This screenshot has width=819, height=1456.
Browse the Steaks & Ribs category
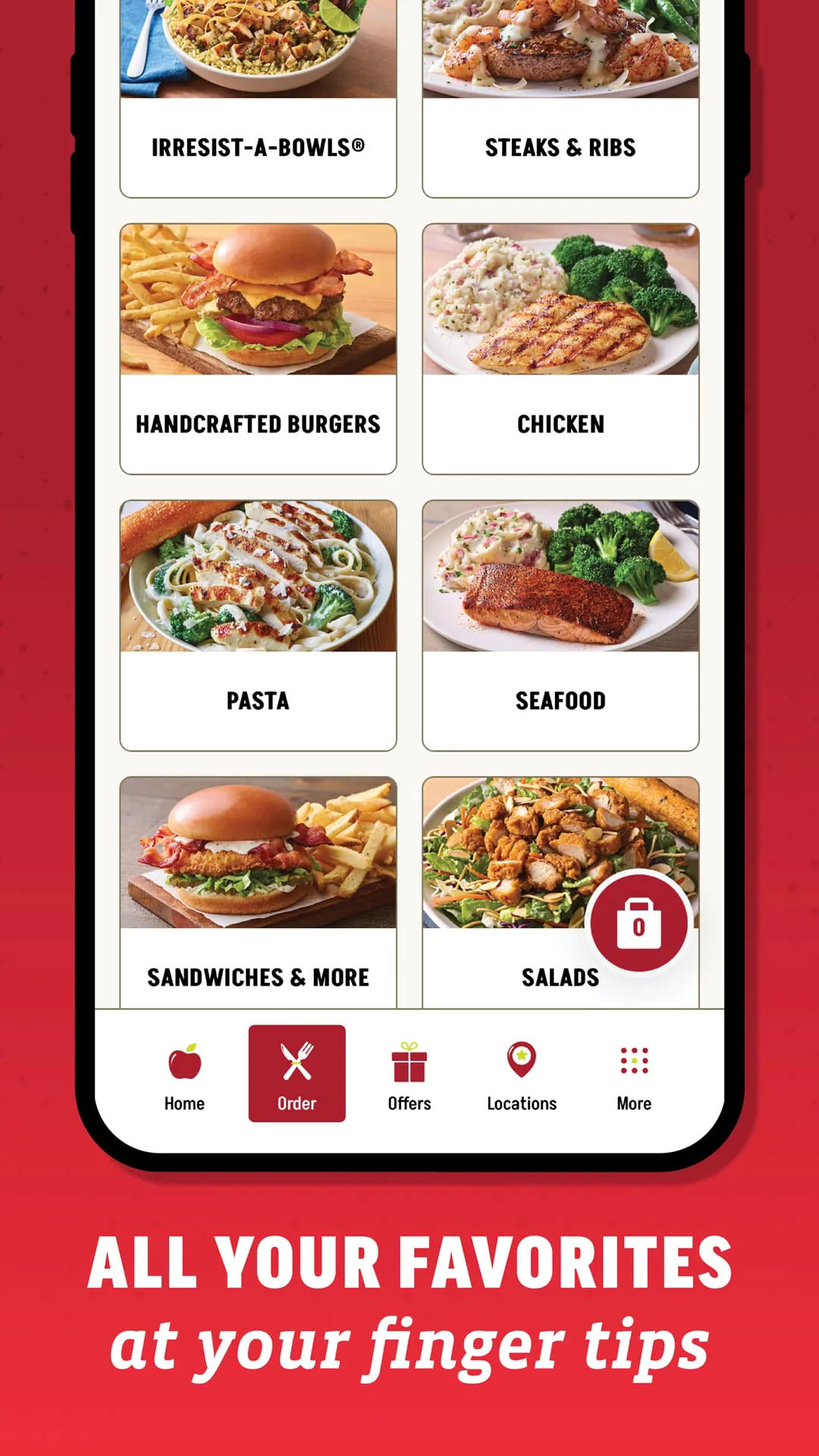pyautogui.click(x=560, y=147)
